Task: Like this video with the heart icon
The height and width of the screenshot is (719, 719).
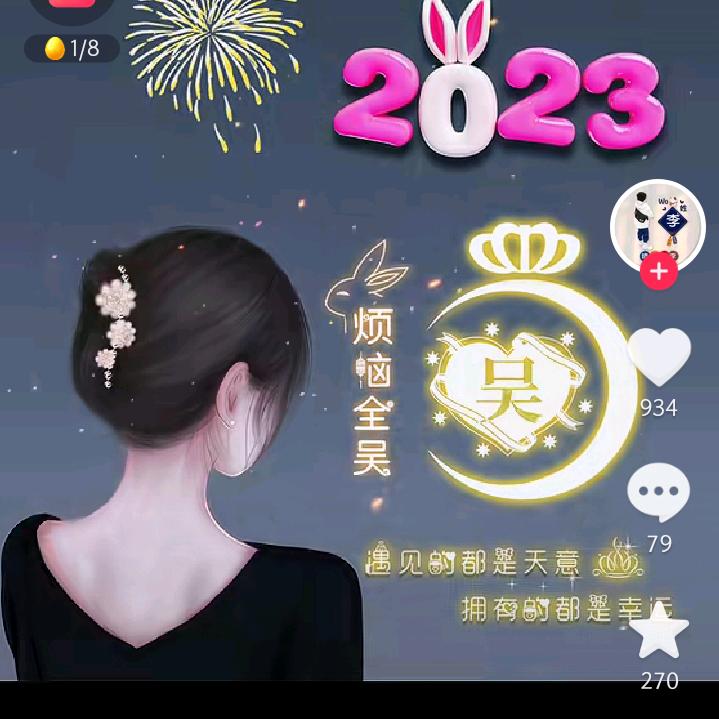Action: 659,357
